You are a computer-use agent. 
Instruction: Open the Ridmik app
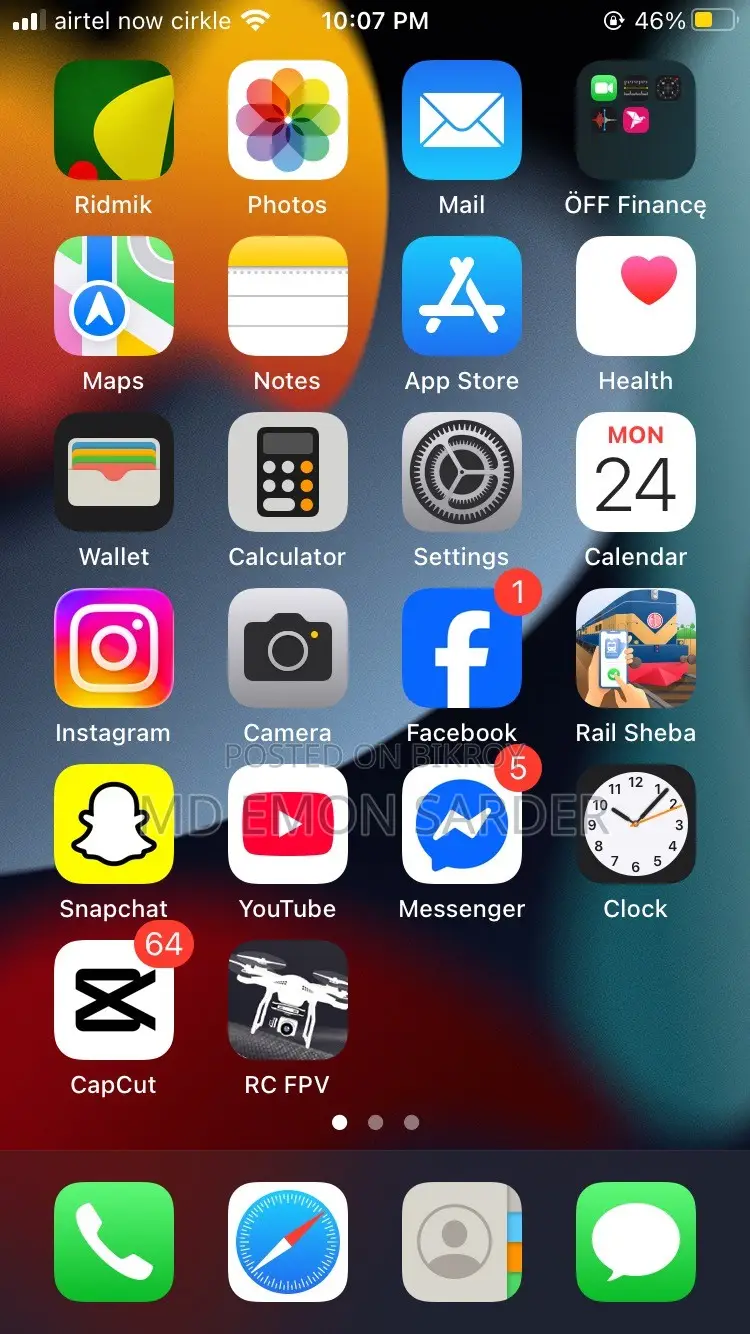[x=114, y=120]
